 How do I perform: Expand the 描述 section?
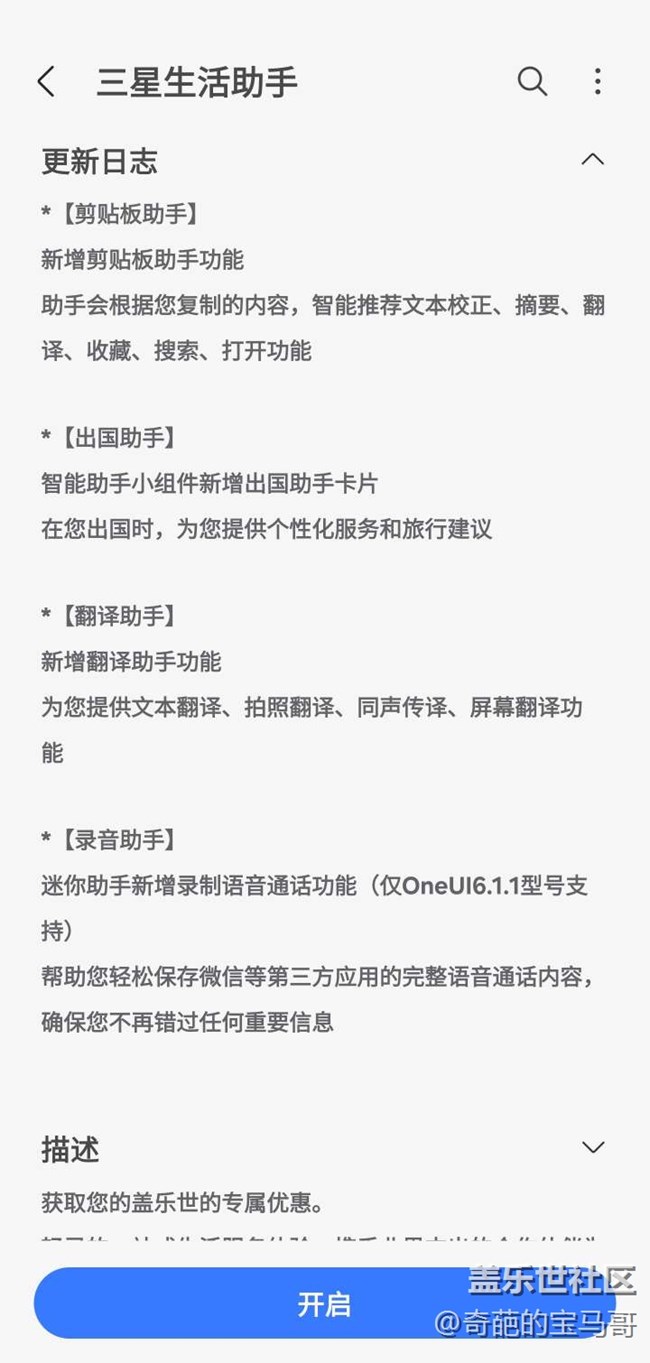[593, 1147]
